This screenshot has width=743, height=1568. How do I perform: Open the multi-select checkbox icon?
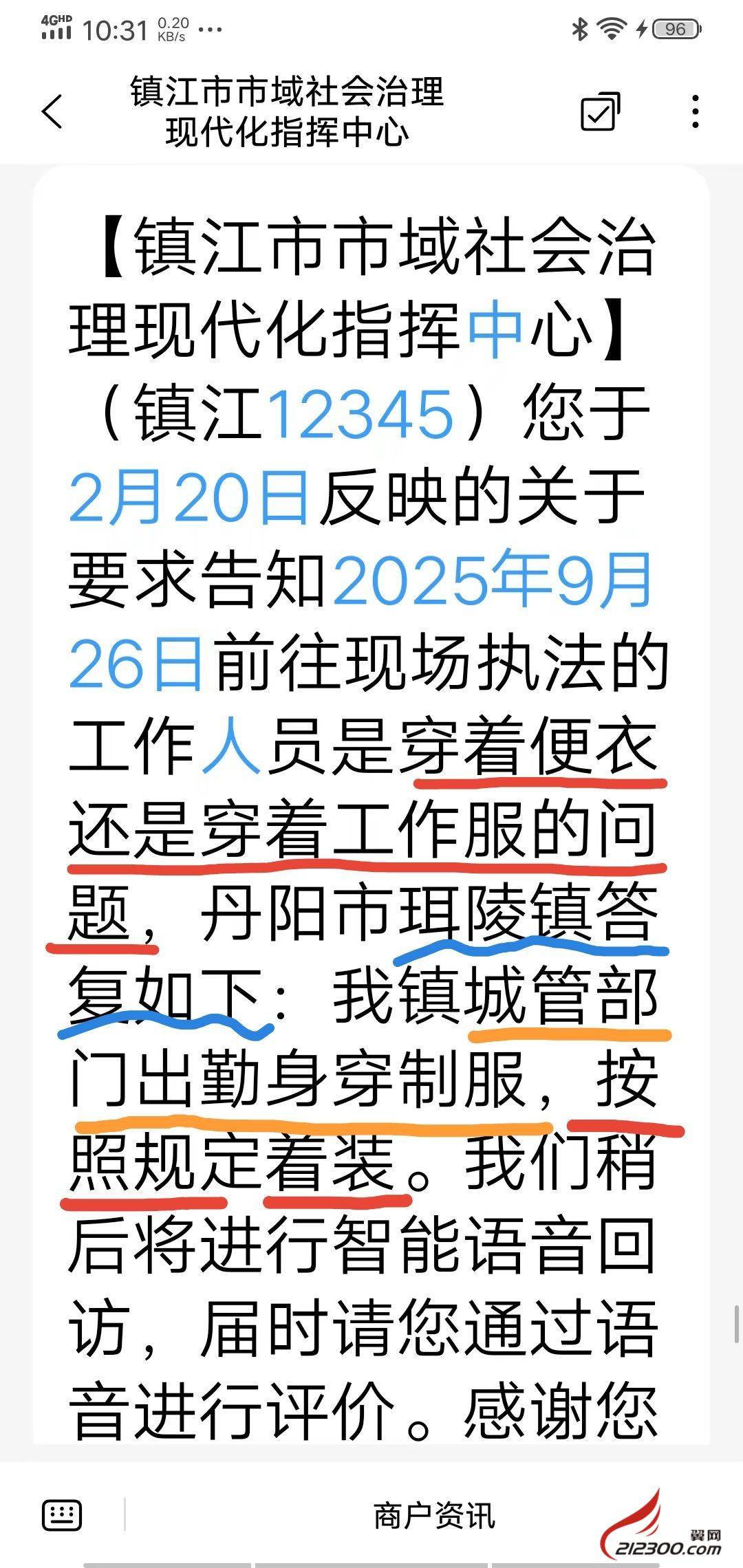600,111
